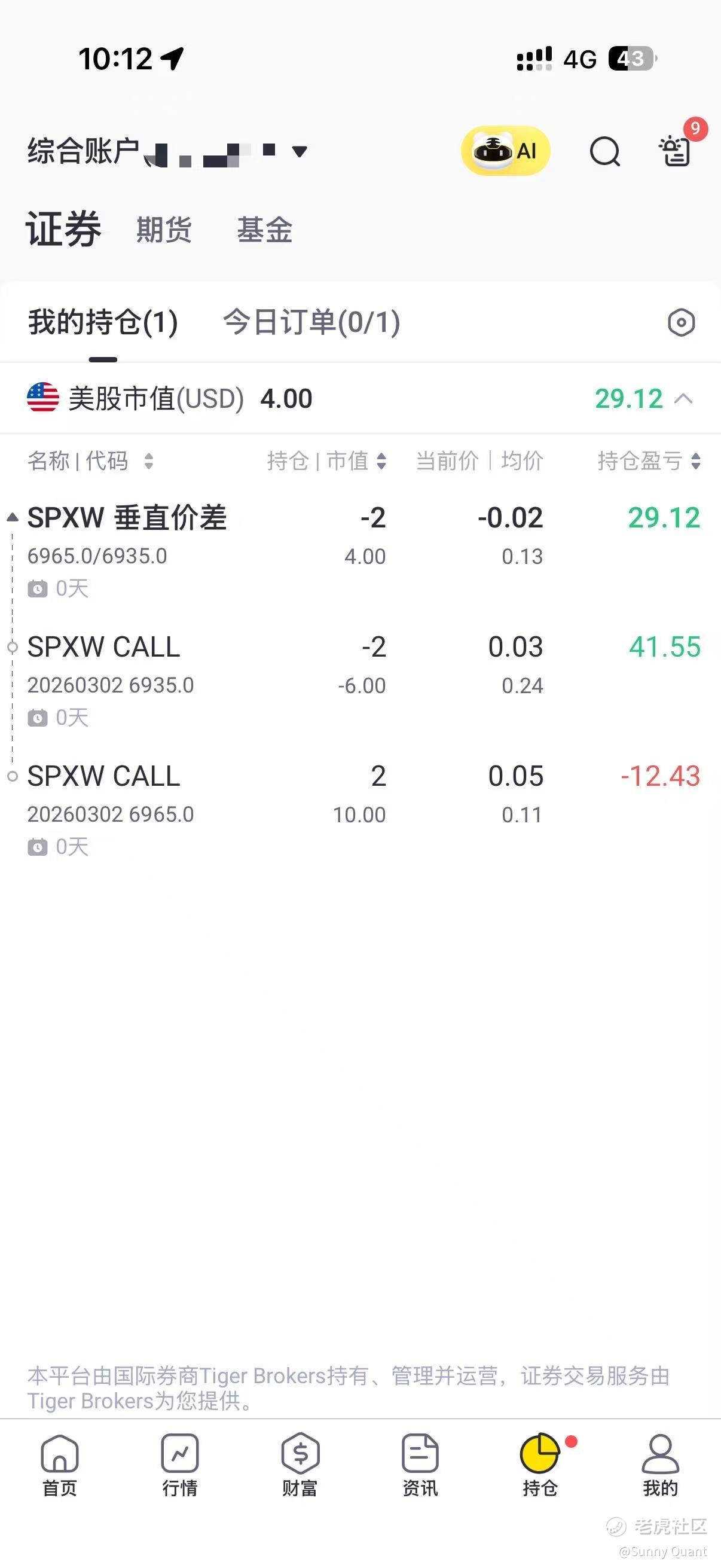View the 今日订单(0/1) tab

(311, 322)
